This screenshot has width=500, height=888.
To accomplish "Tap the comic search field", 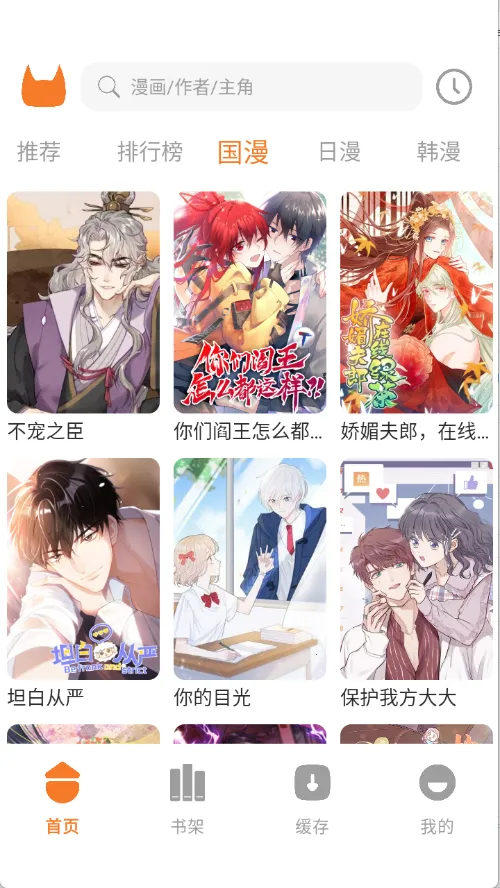I will coord(251,87).
